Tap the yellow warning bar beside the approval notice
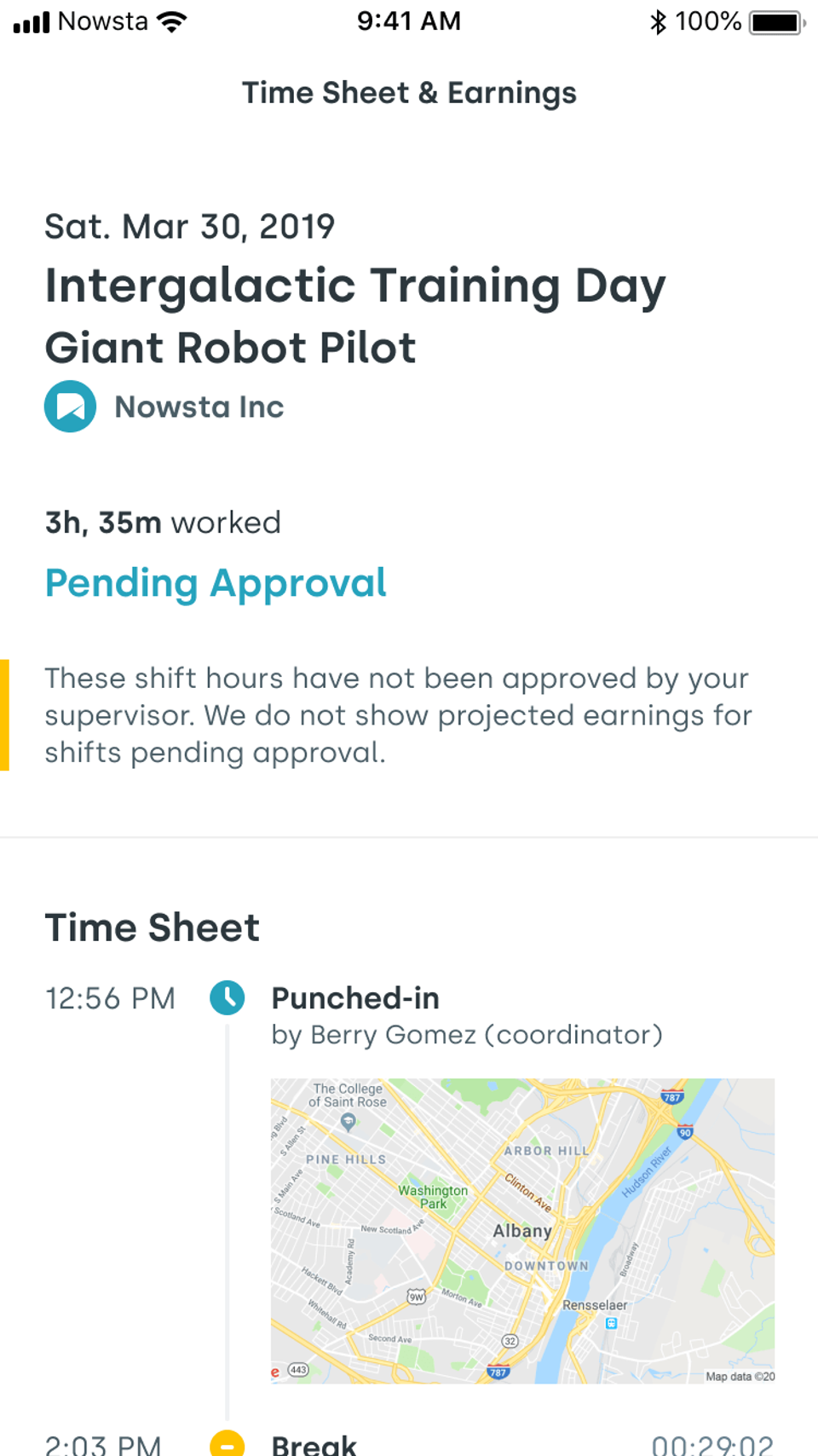 point(3,714)
